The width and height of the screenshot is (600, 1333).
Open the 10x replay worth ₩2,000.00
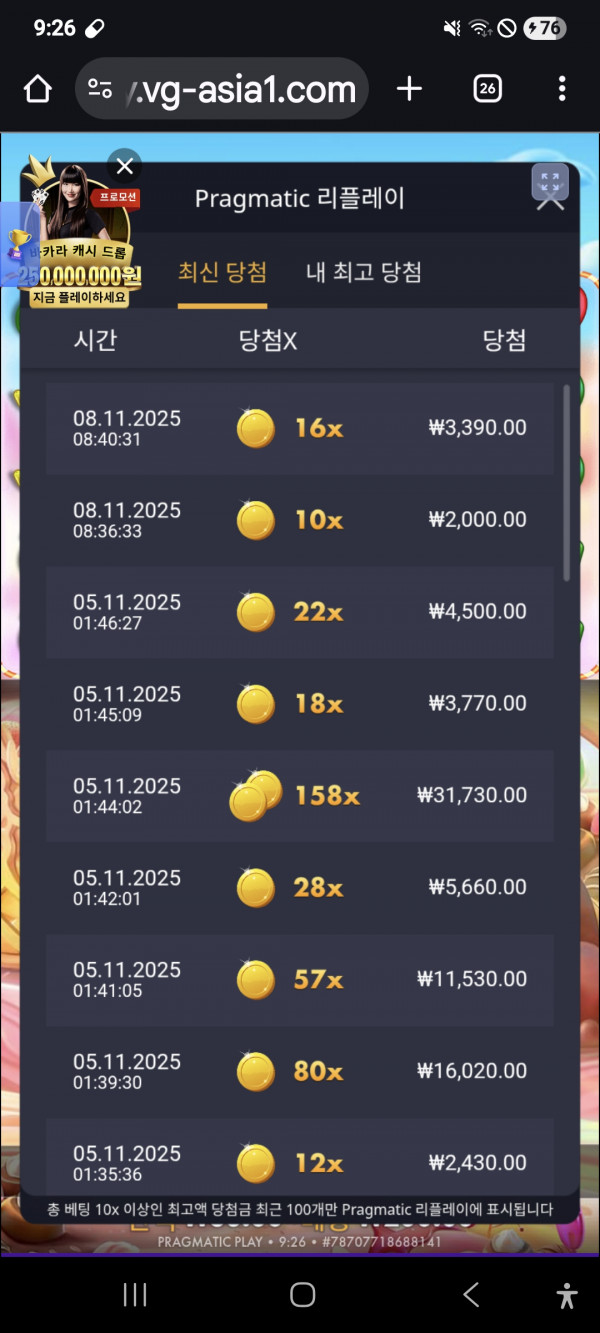(x=299, y=520)
